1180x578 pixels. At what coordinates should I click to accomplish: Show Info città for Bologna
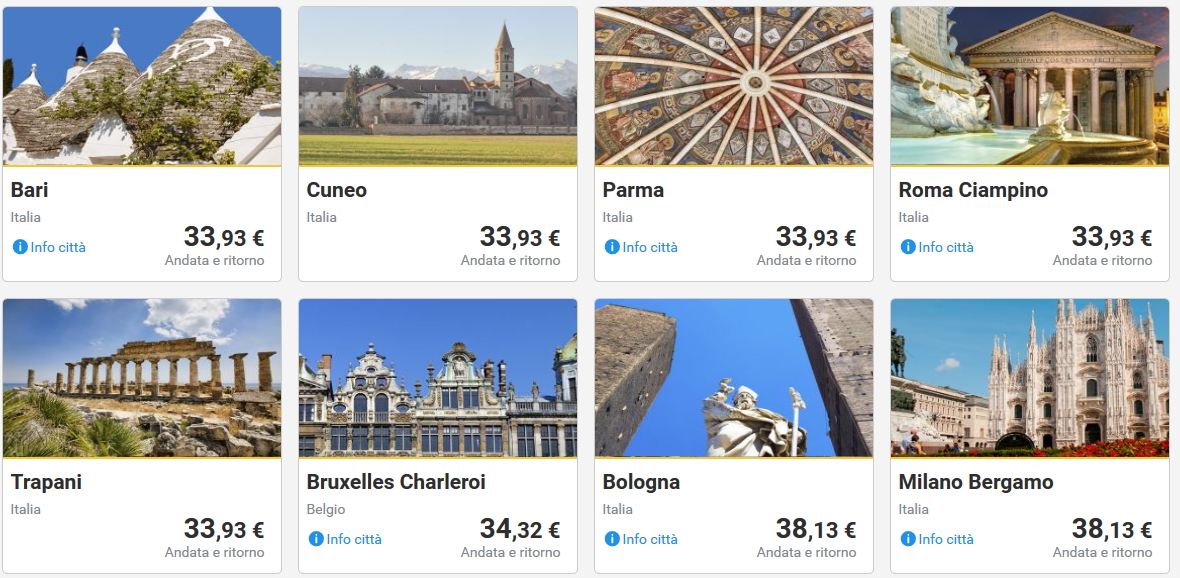click(x=642, y=539)
